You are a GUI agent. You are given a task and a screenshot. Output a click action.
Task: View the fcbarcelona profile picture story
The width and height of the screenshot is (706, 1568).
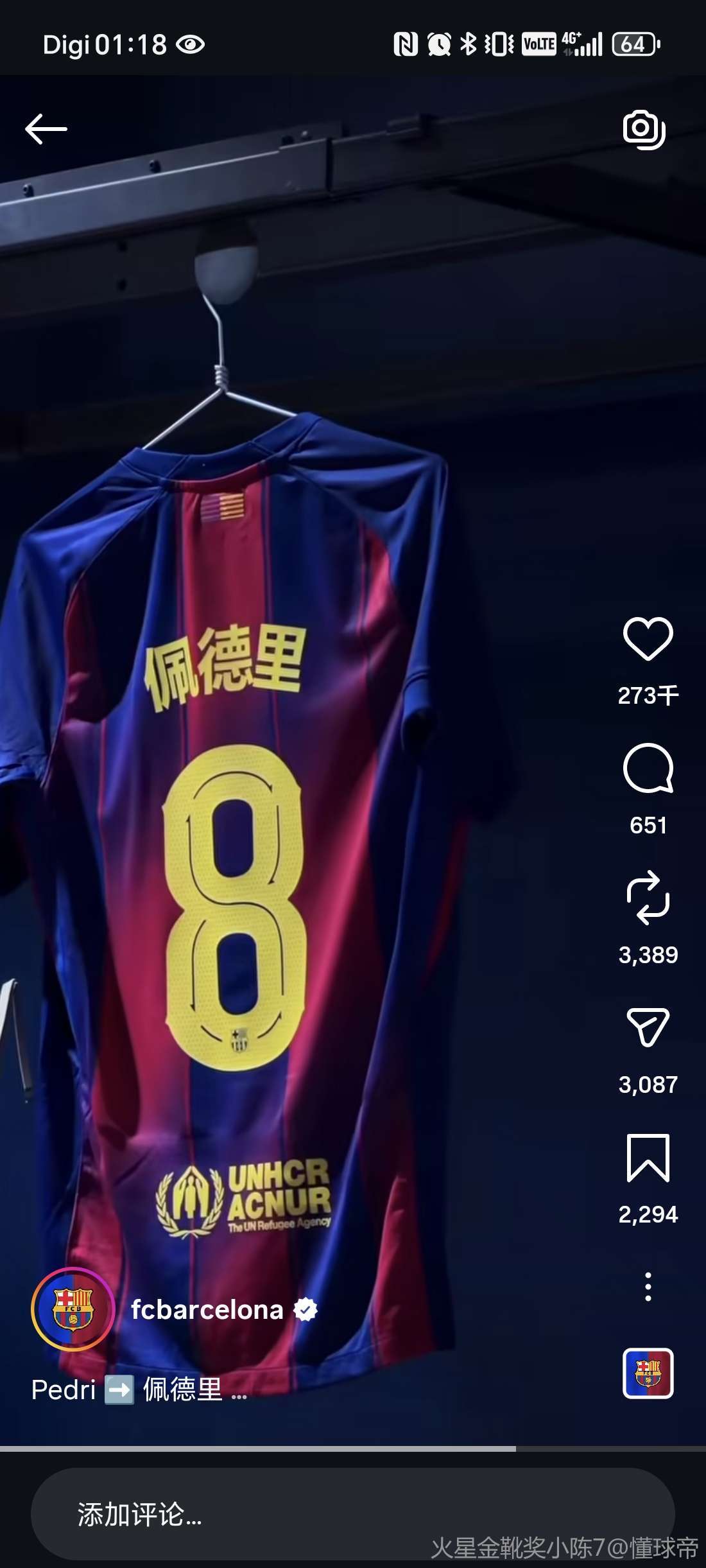[73, 1309]
